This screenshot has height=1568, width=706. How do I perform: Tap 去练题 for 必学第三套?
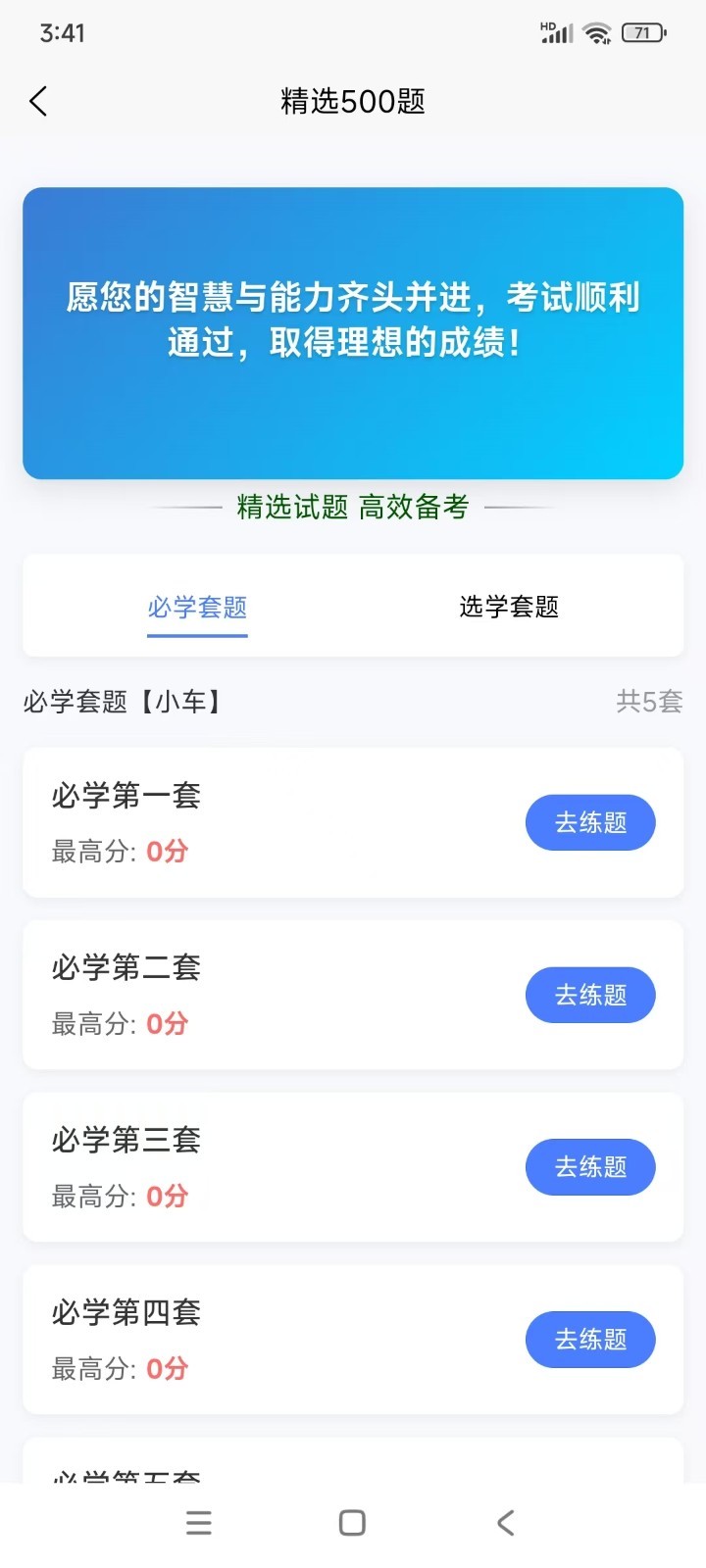point(590,1167)
